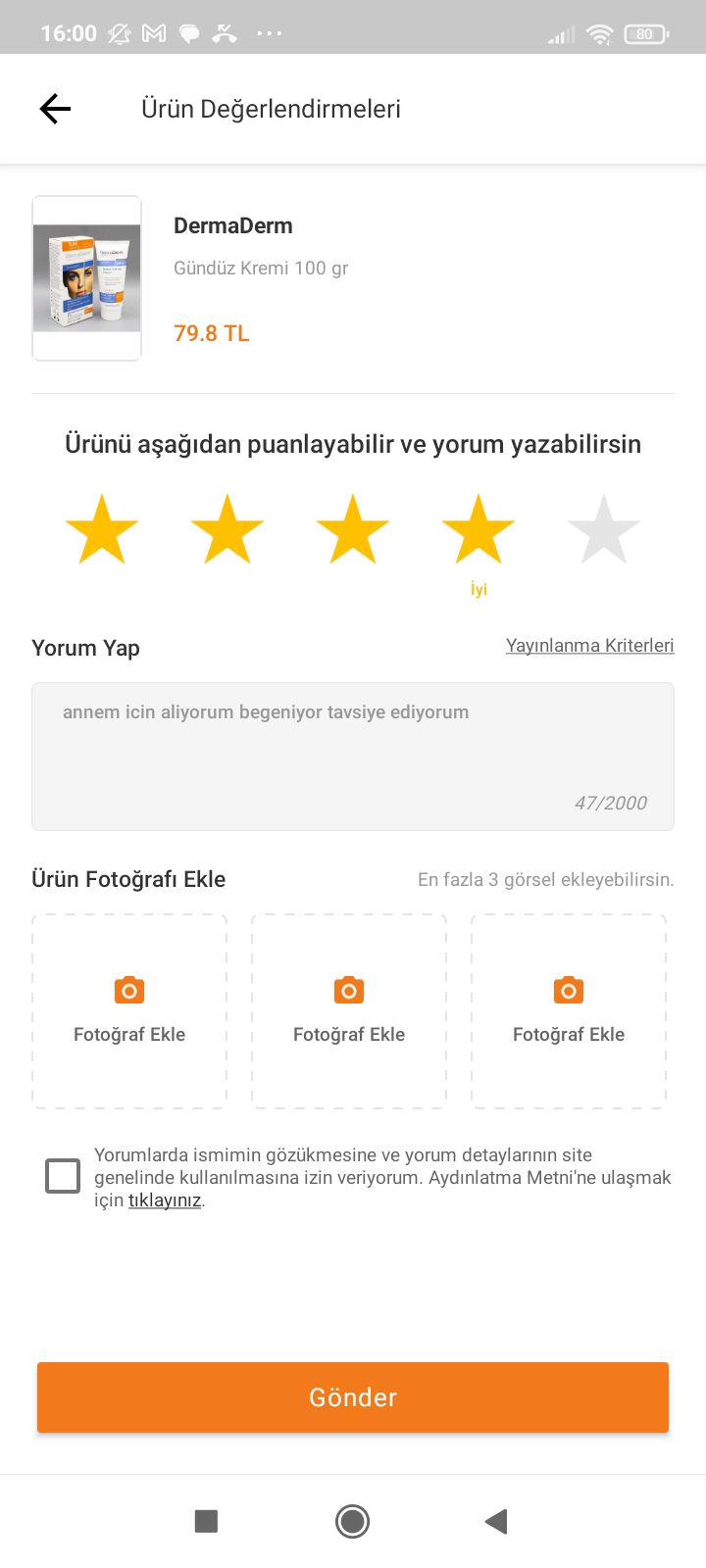Give a five star rating
The image size is (706, 1568).
[x=604, y=529]
